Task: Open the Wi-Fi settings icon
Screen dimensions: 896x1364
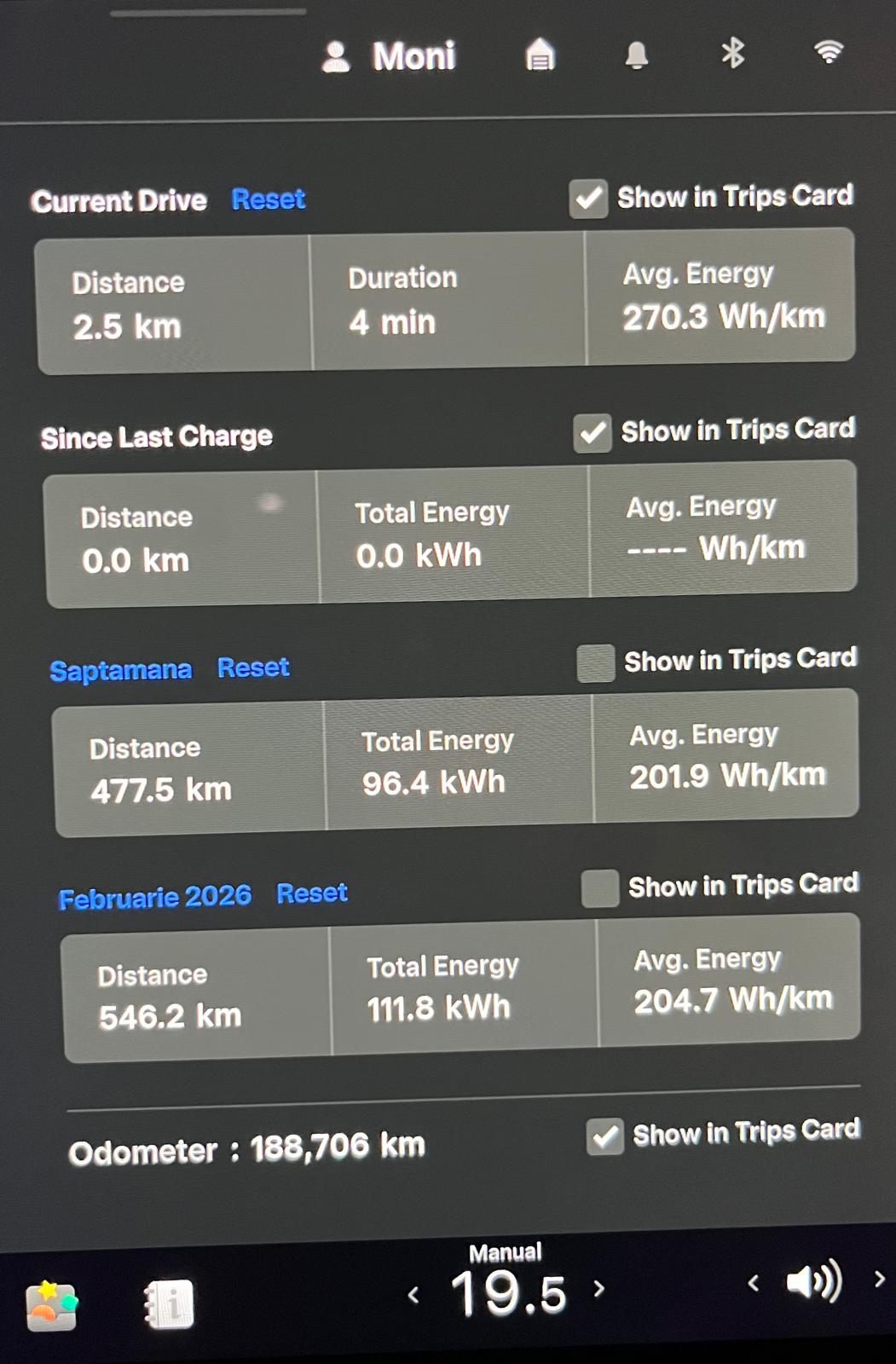Action: tap(828, 52)
